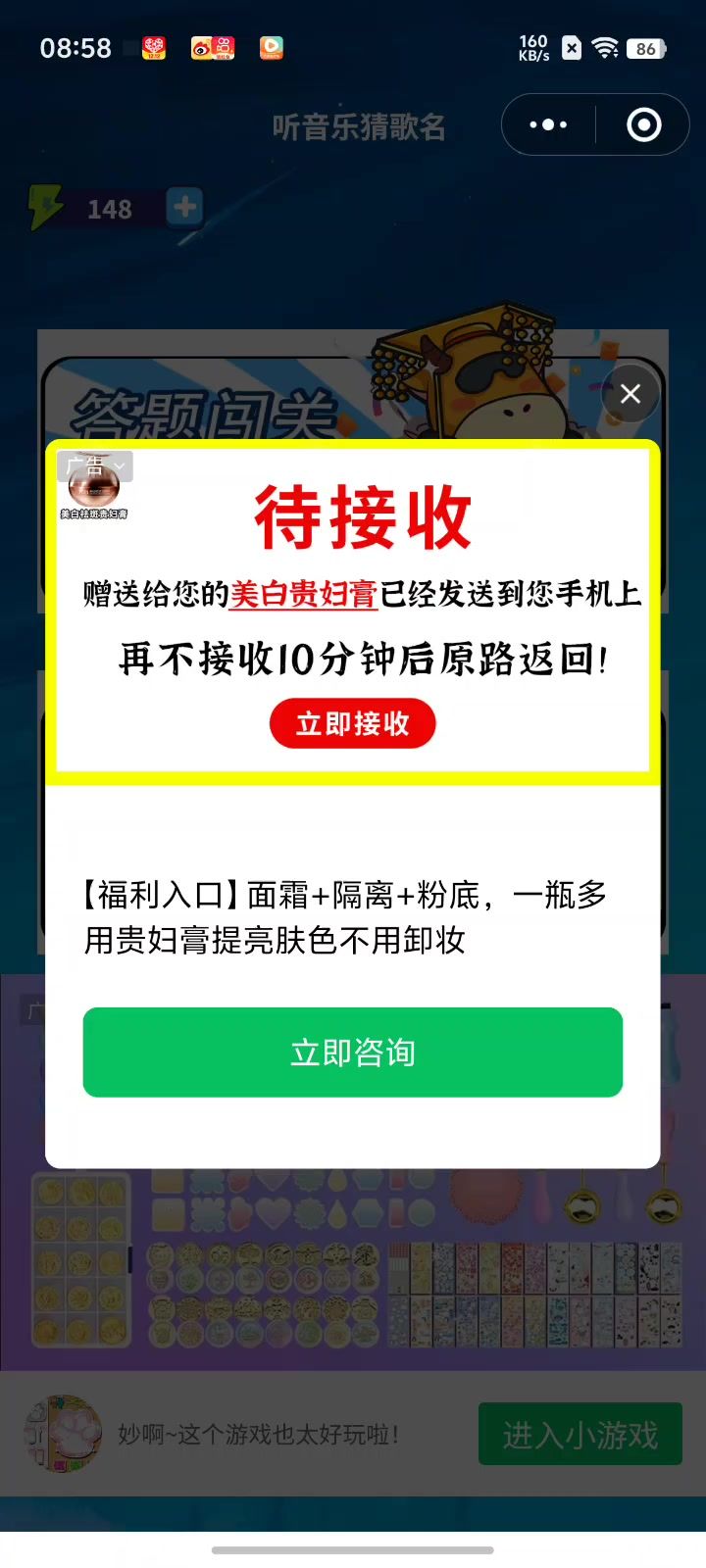
Task: Open the mini program more options menu
Action: 548,124
